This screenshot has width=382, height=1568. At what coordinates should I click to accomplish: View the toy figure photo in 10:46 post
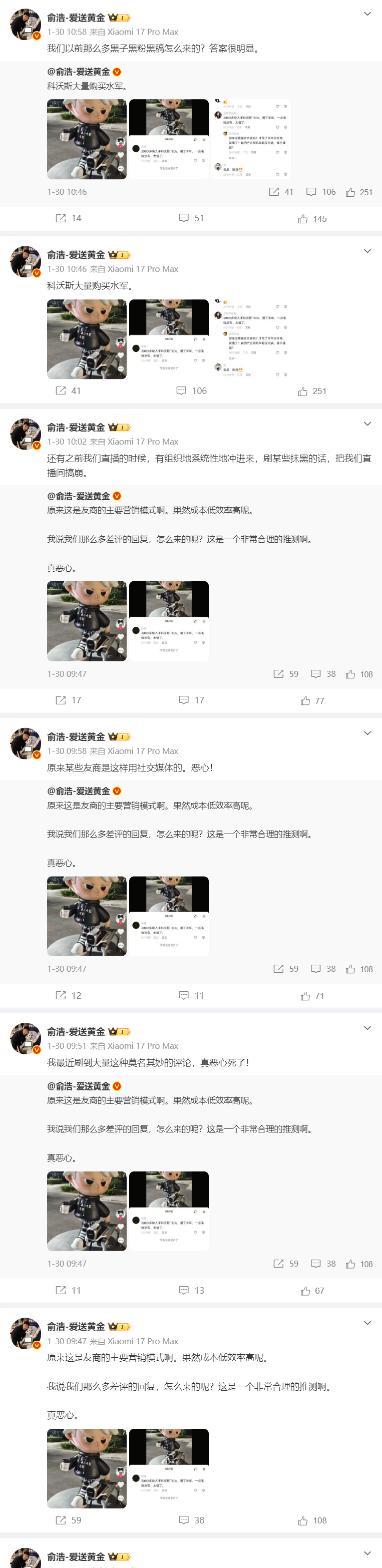point(87,339)
